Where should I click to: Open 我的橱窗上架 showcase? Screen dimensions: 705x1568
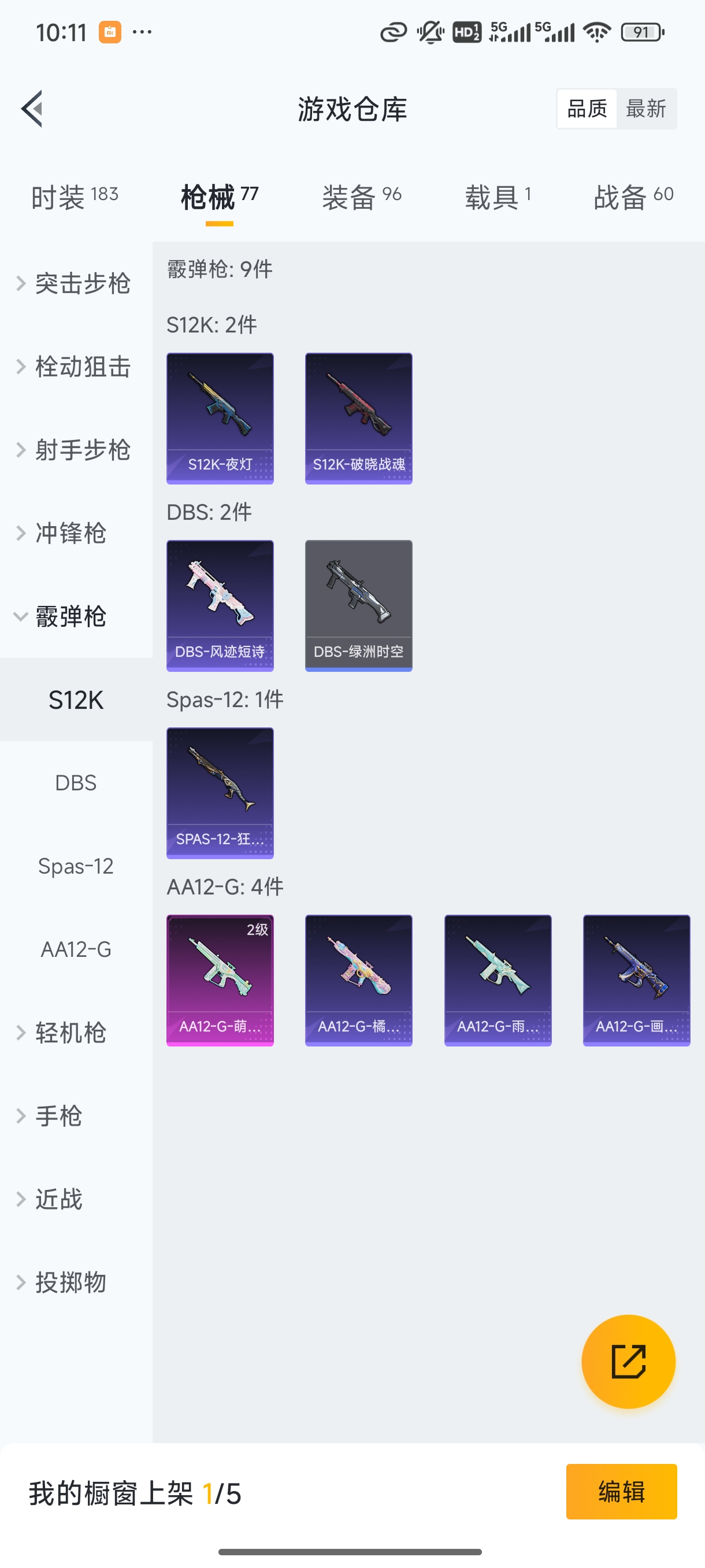point(135,1492)
